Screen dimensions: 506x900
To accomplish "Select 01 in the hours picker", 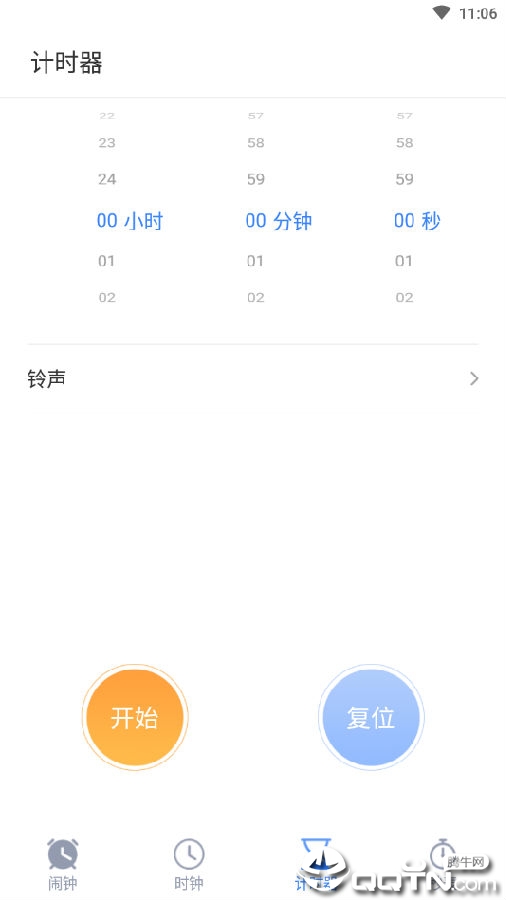I will [x=107, y=261].
